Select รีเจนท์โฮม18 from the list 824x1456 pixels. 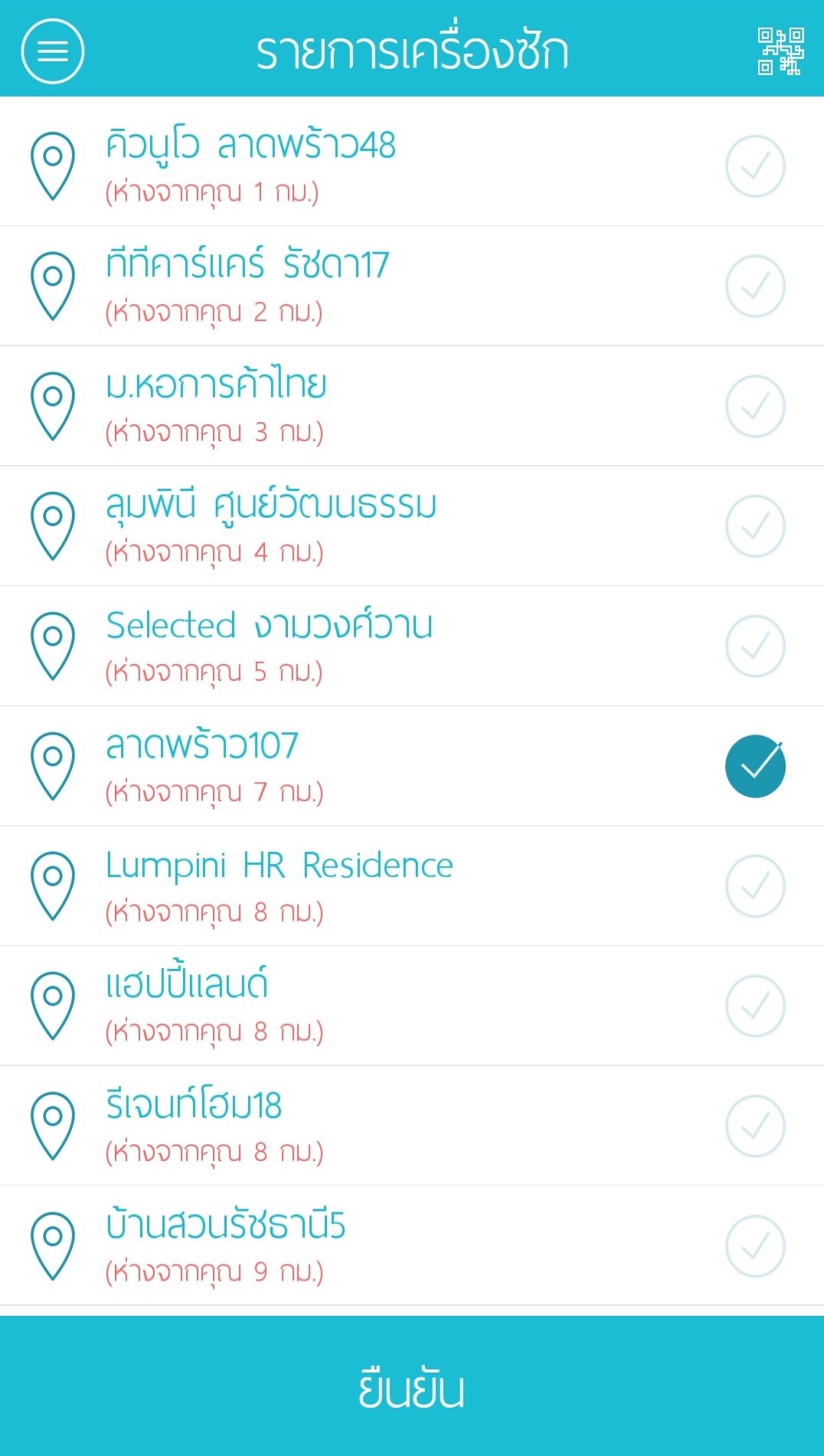412,1126
